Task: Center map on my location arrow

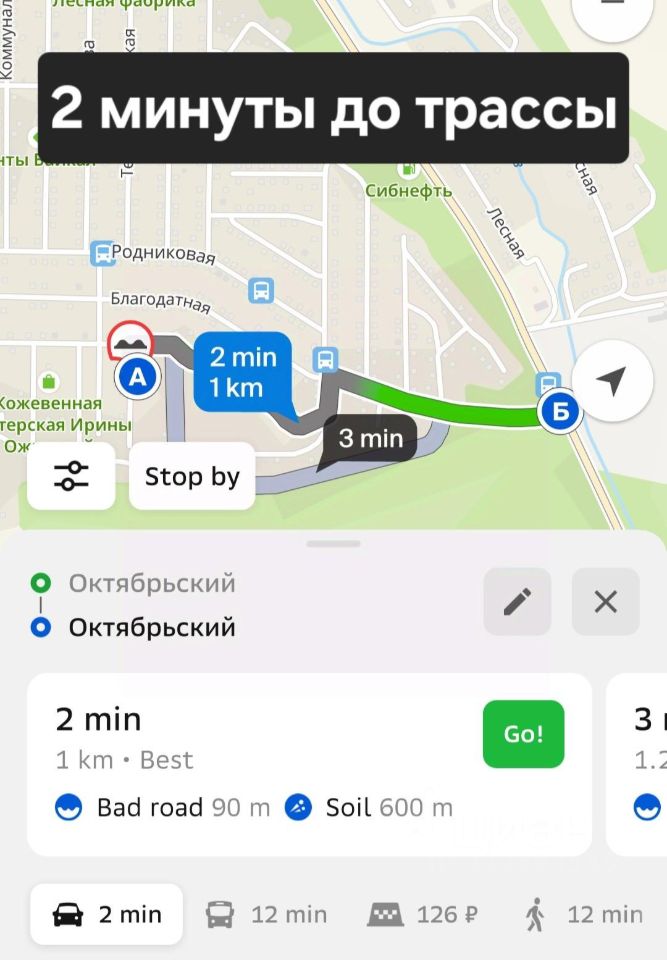Action: point(610,381)
